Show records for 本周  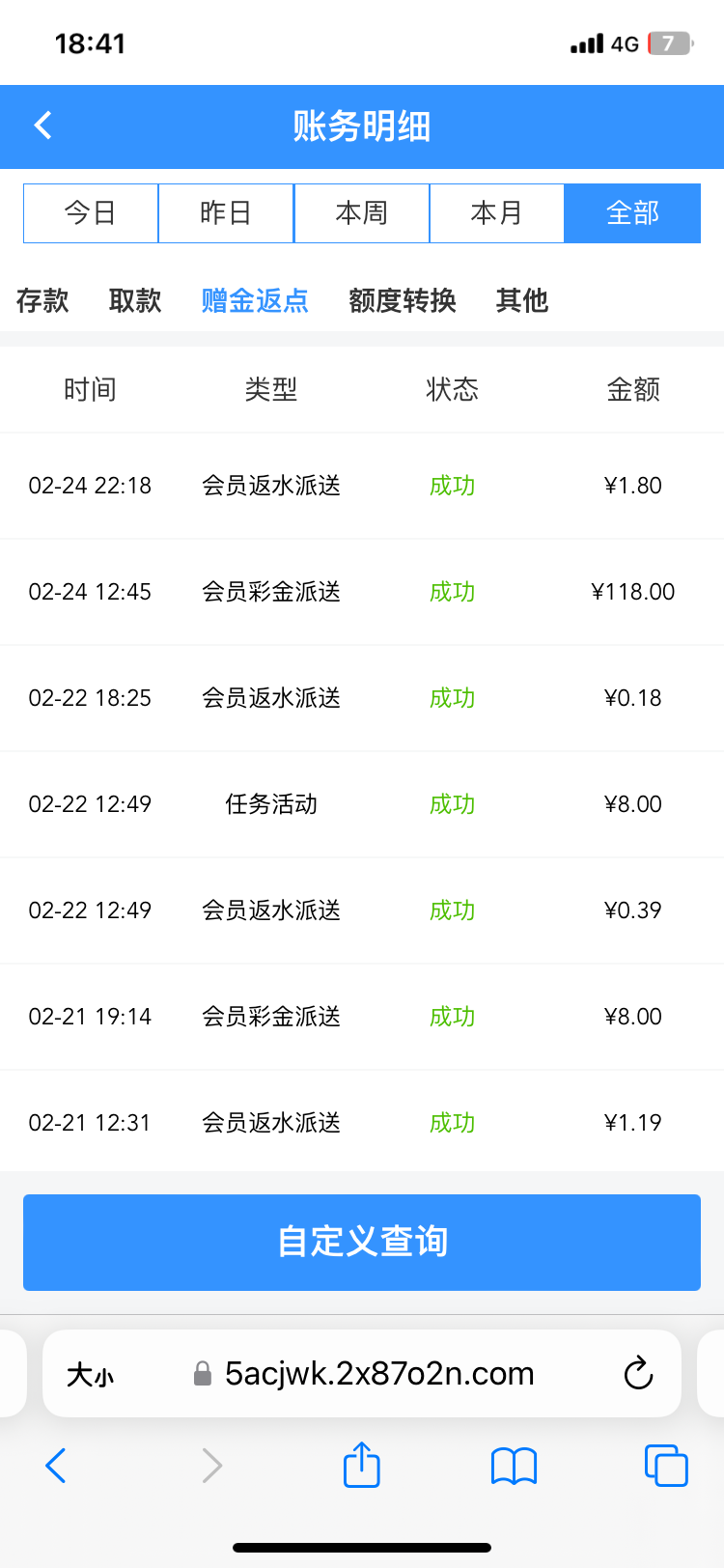362,213
